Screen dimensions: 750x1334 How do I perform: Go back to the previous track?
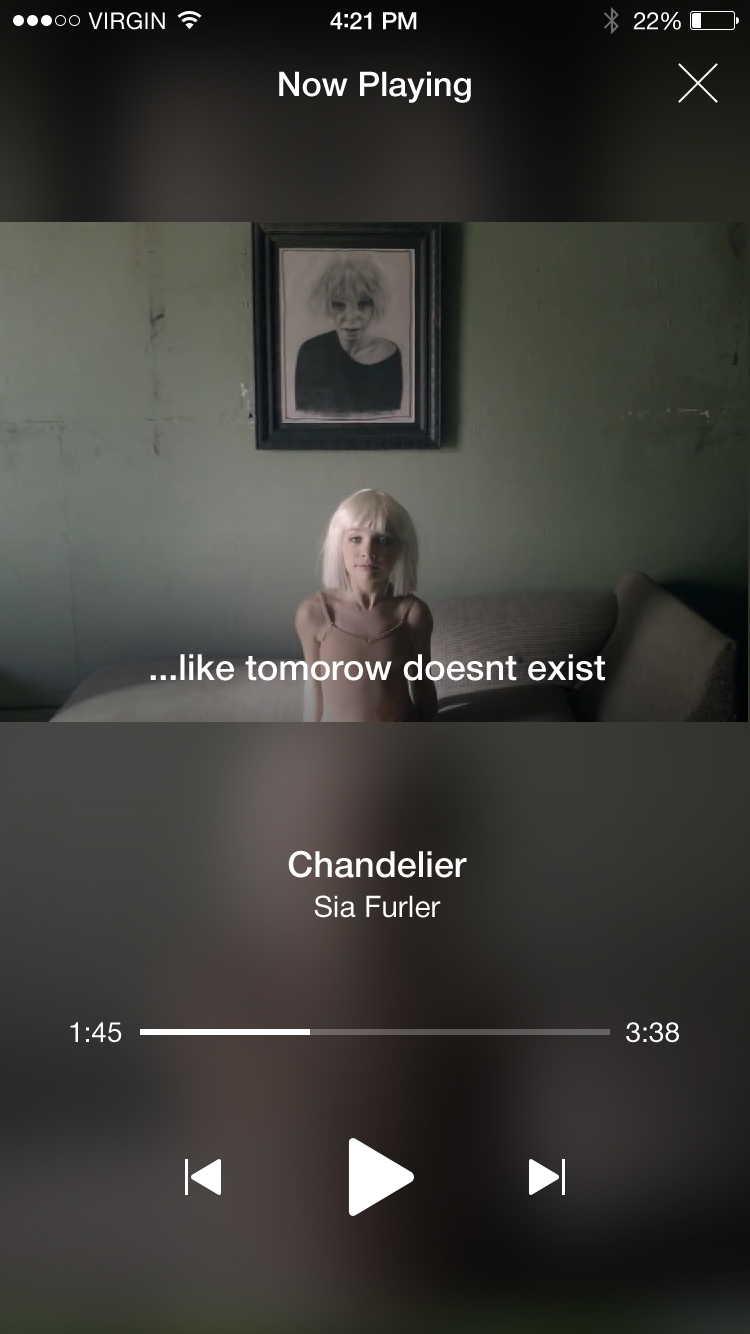click(x=203, y=1177)
